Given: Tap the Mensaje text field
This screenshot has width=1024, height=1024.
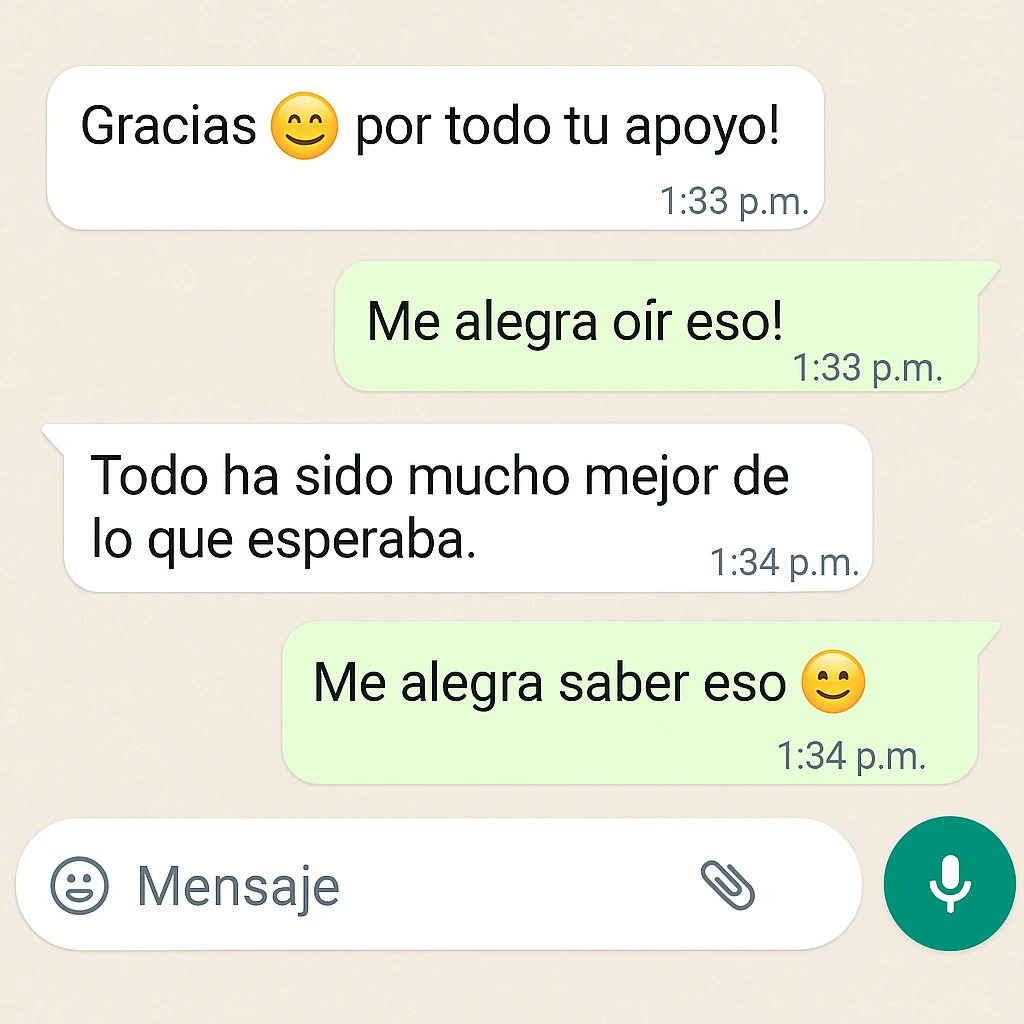Looking at the screenshot, I should pos(400,885).
